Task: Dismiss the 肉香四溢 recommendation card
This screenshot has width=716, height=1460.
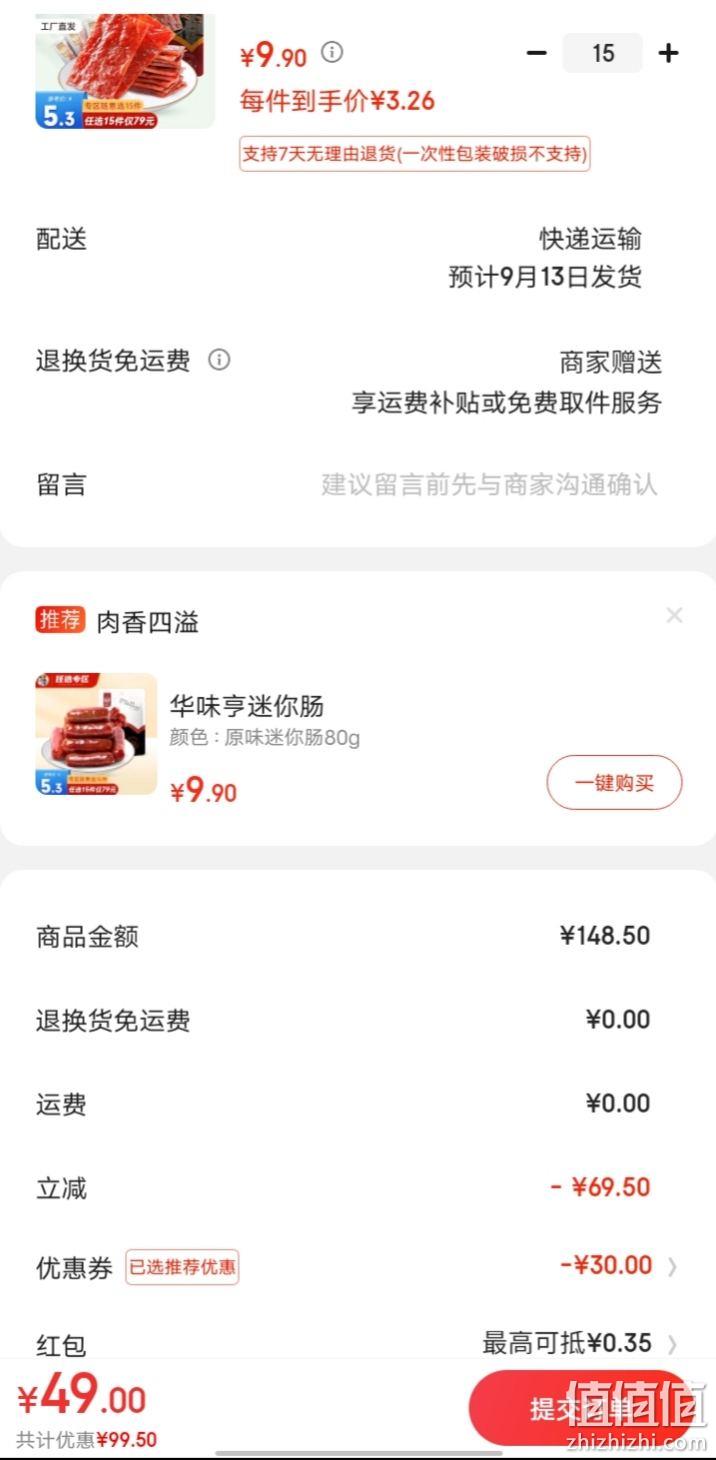Action: coord(674,616)
